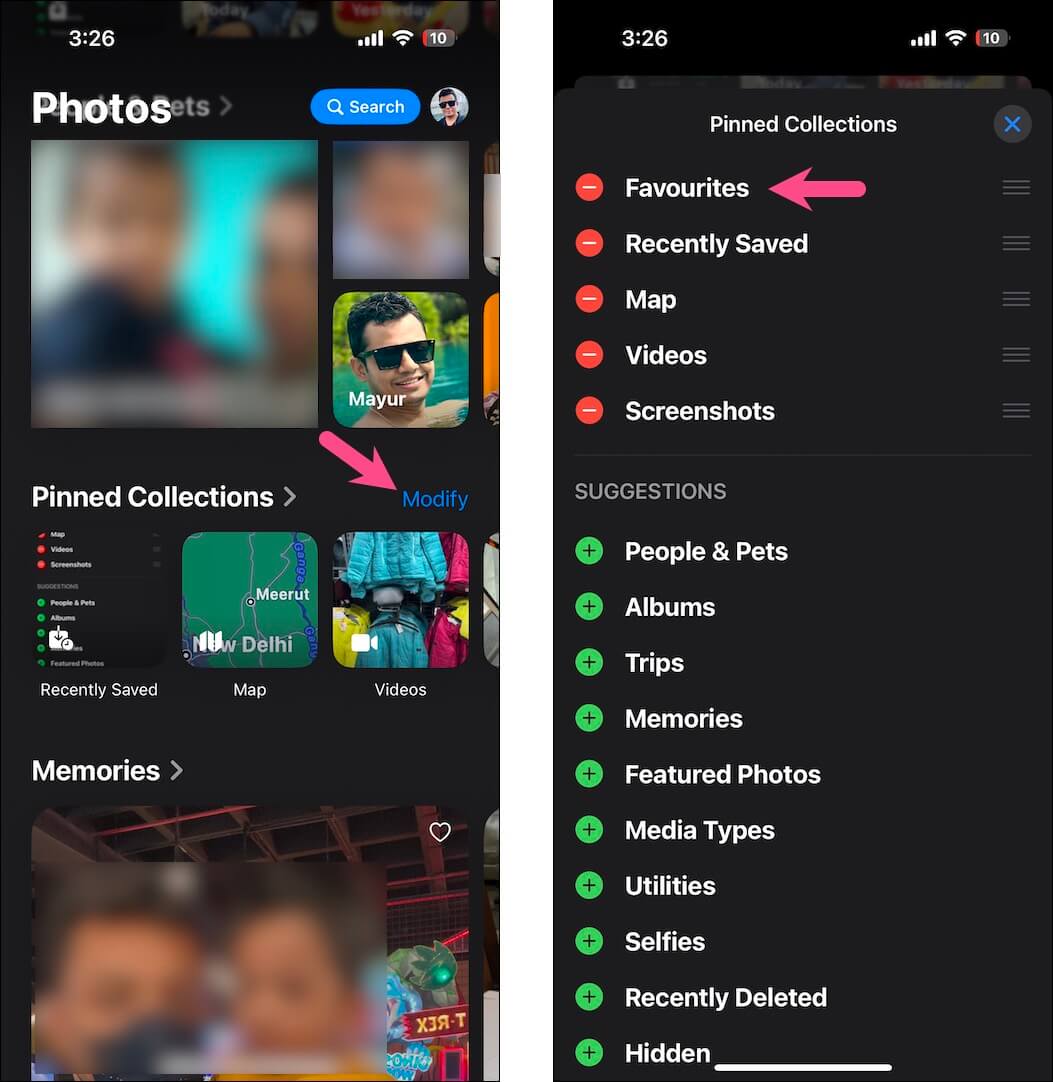Open Search in Photos
The image size is (1053, 1082).
(x=365, y=107)
